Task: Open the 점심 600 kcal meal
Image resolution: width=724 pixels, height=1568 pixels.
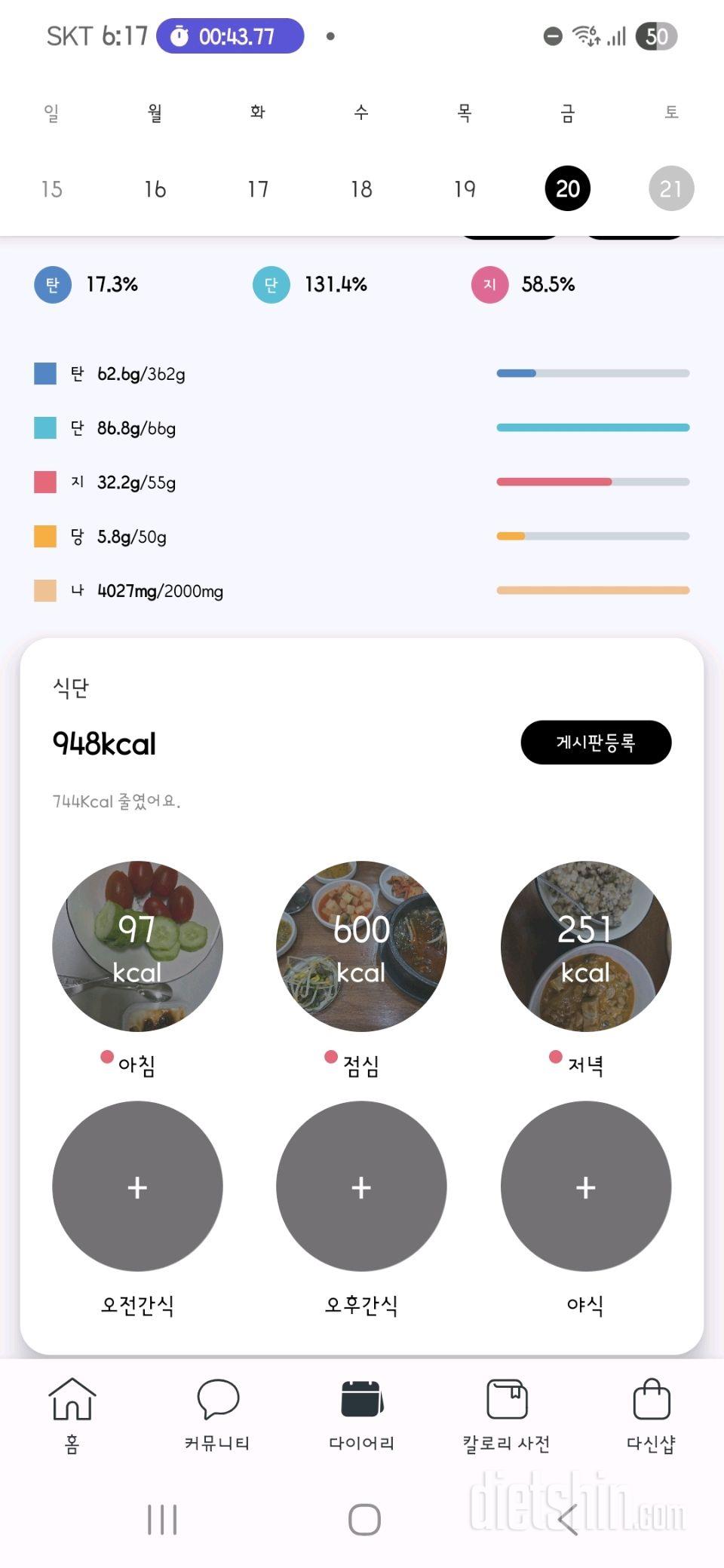Action: point(361,946)
